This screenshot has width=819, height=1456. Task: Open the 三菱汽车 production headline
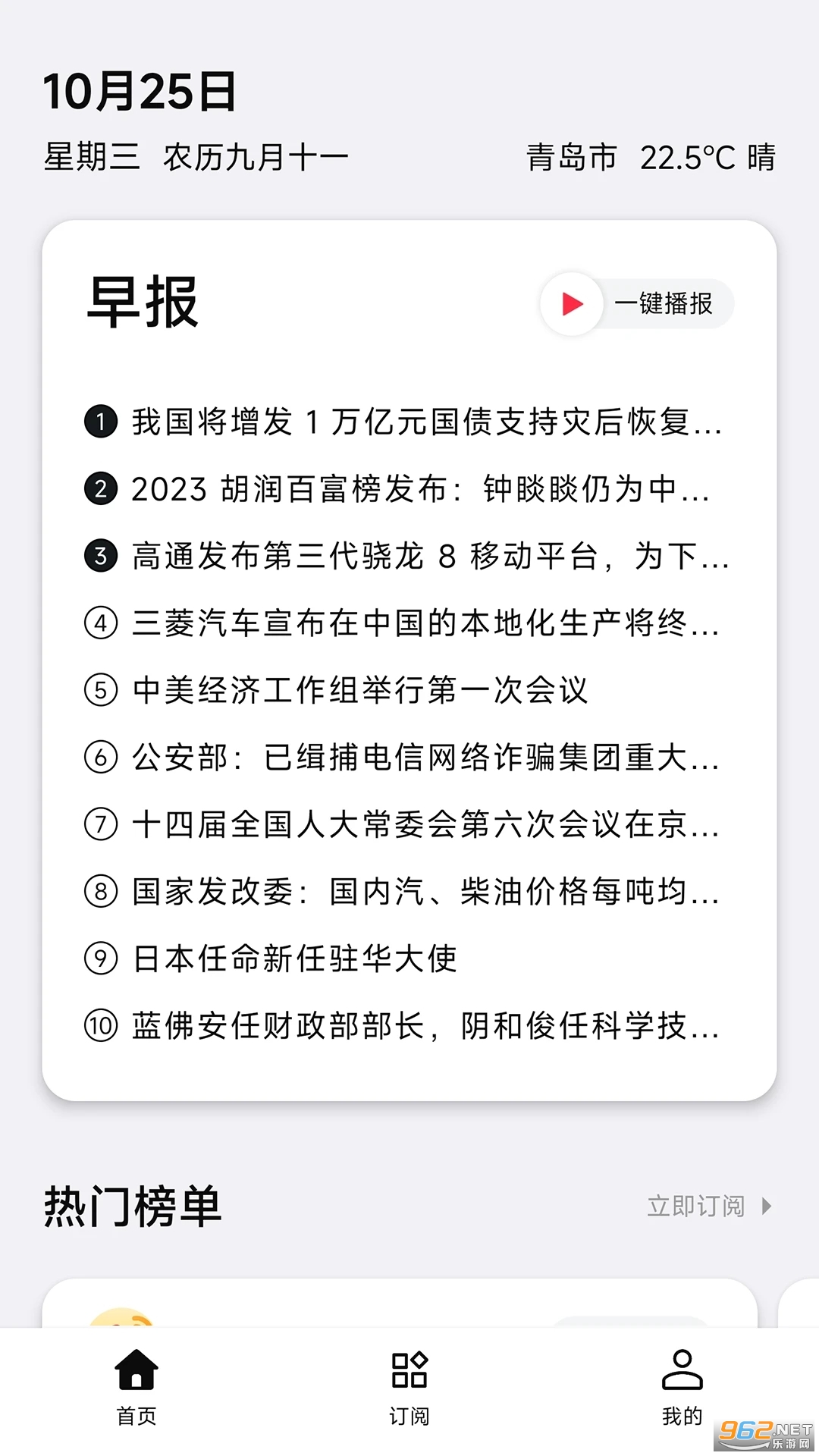pyautogui.click(x=425, y=623)
